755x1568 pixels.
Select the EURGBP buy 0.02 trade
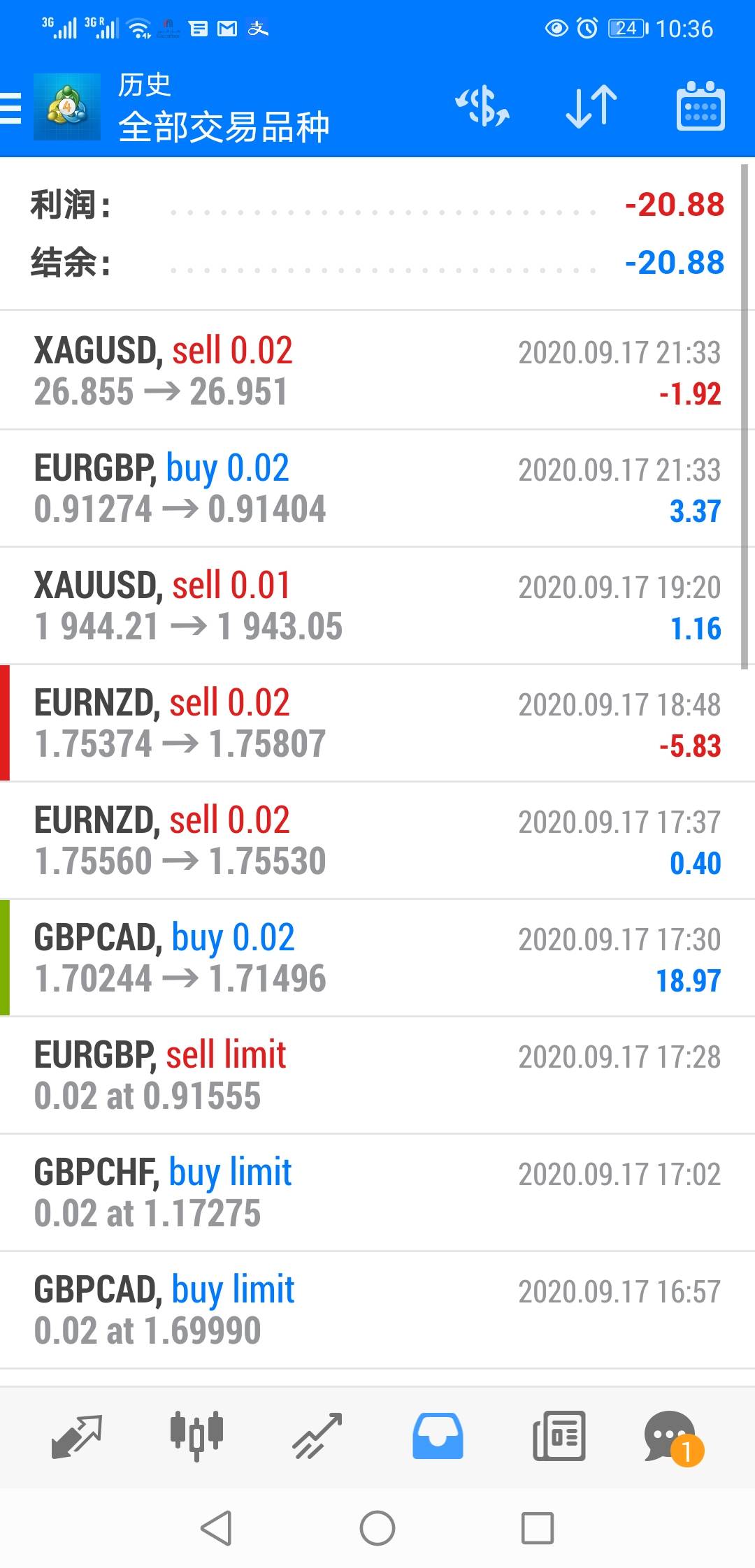(377, 488)
